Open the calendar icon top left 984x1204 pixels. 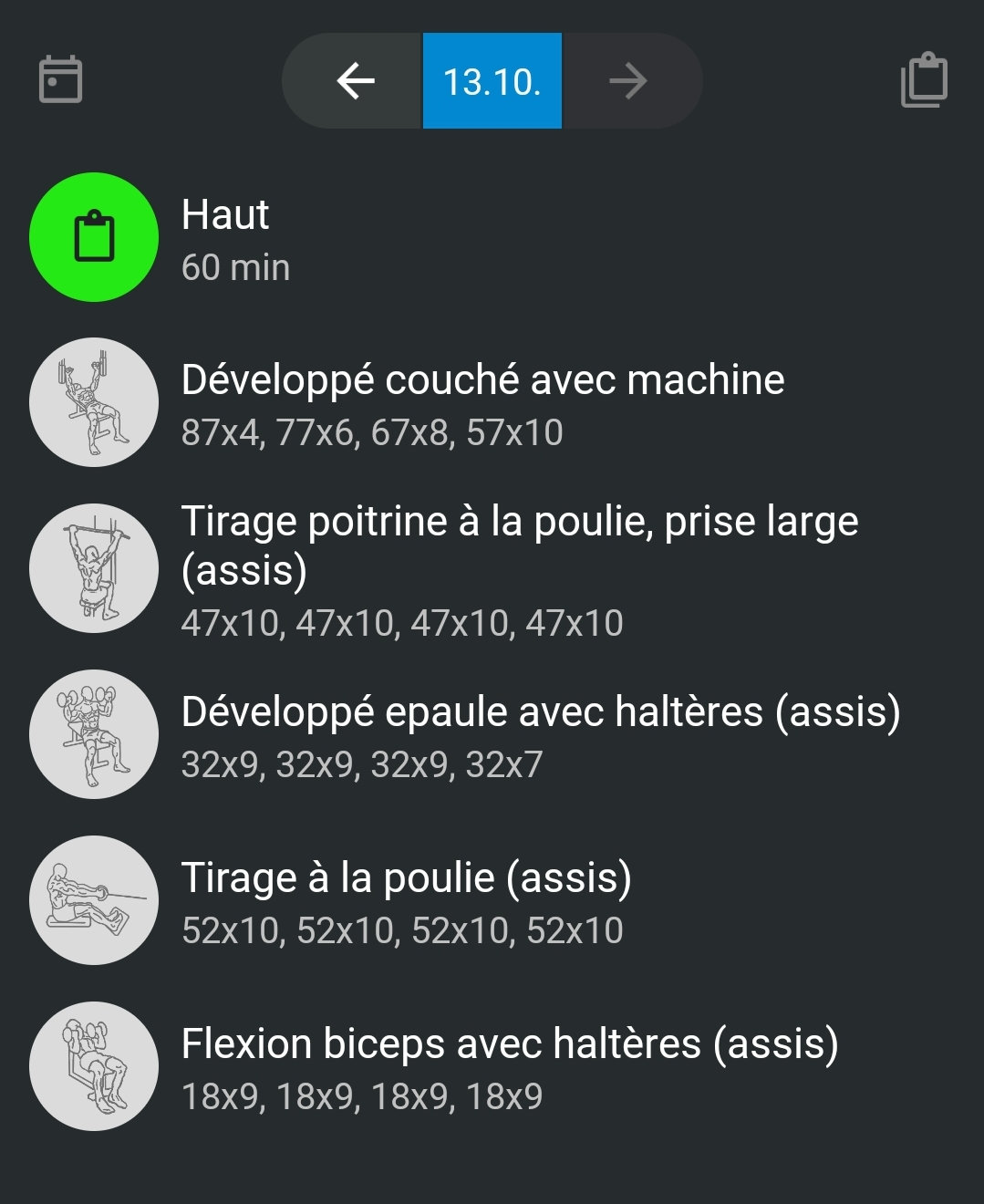click(x=60, y=80)
